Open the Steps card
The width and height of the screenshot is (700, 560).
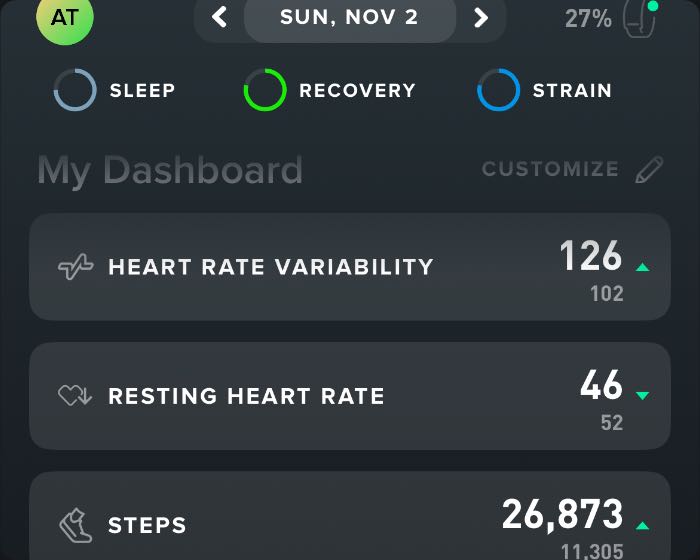350,522
